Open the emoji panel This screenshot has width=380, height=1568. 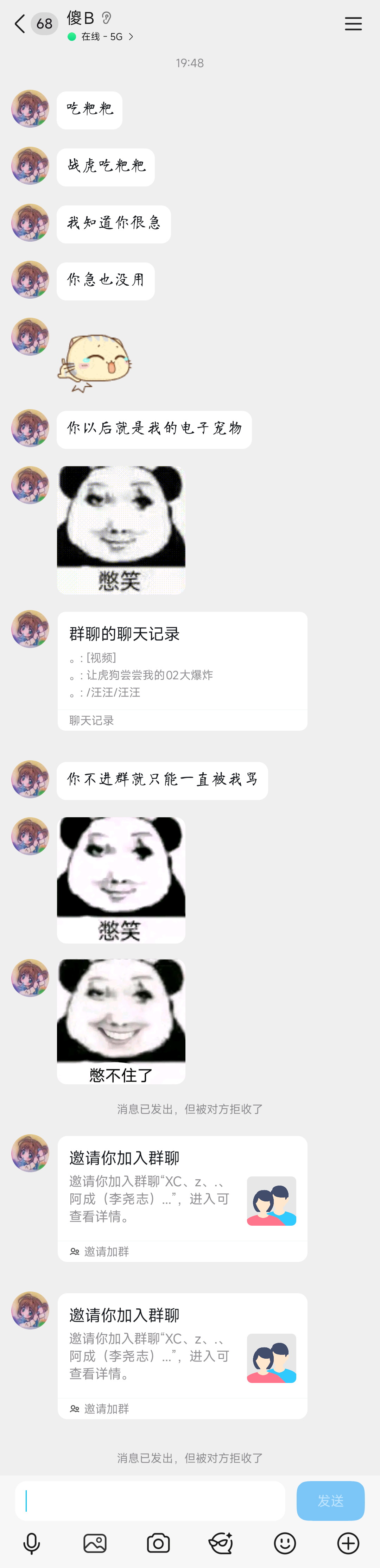[x=285, y=1543]
